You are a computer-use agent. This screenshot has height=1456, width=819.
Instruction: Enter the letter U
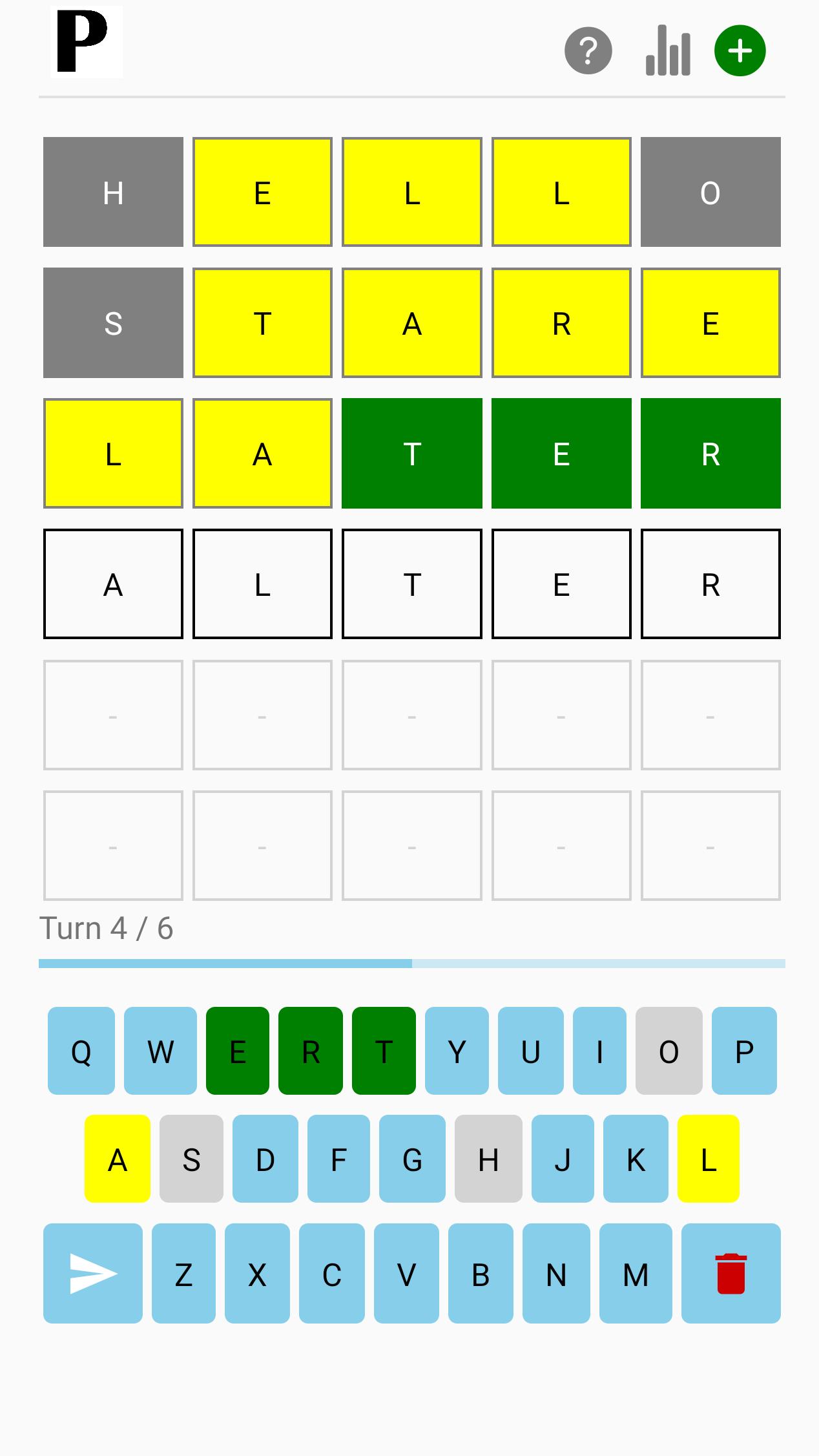[x=530, y=1051]
